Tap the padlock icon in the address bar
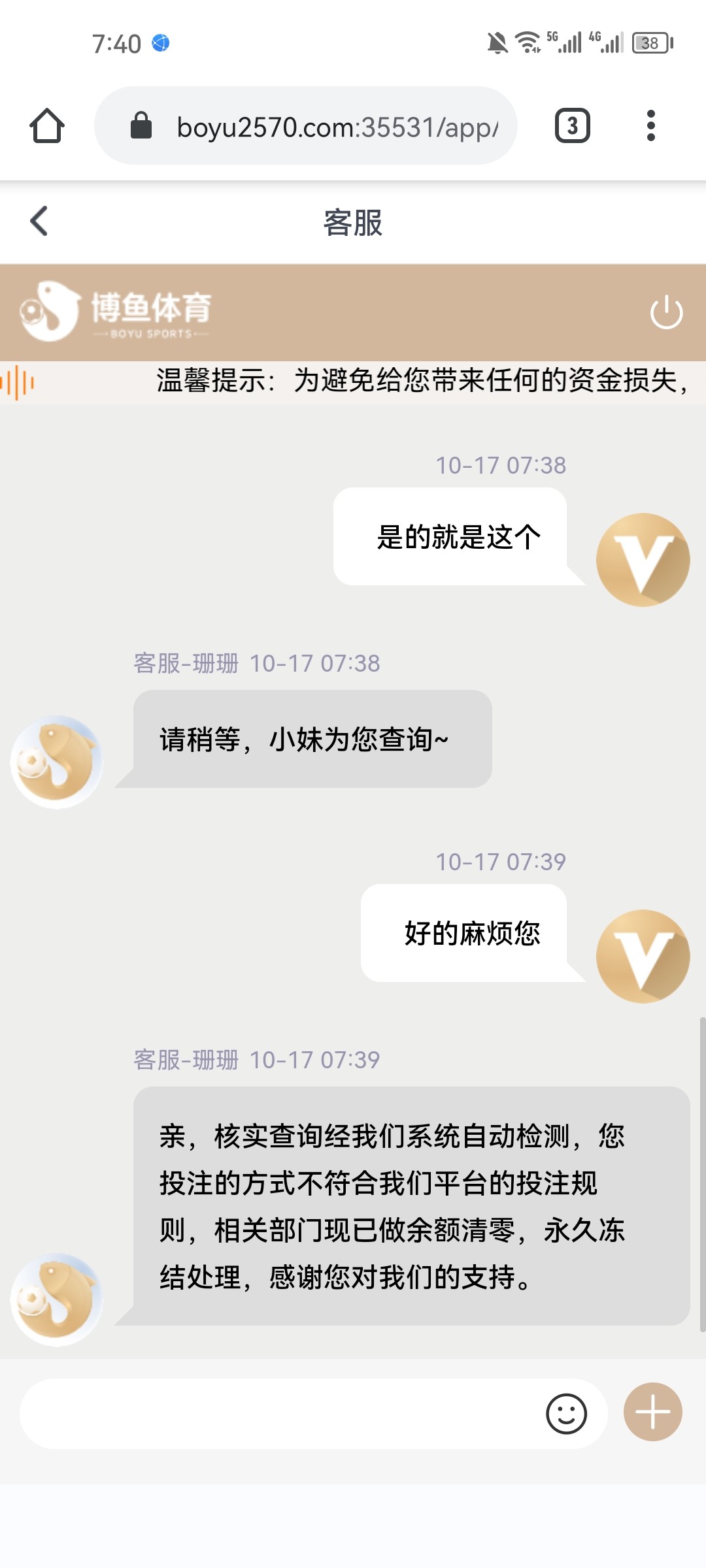 141,125
